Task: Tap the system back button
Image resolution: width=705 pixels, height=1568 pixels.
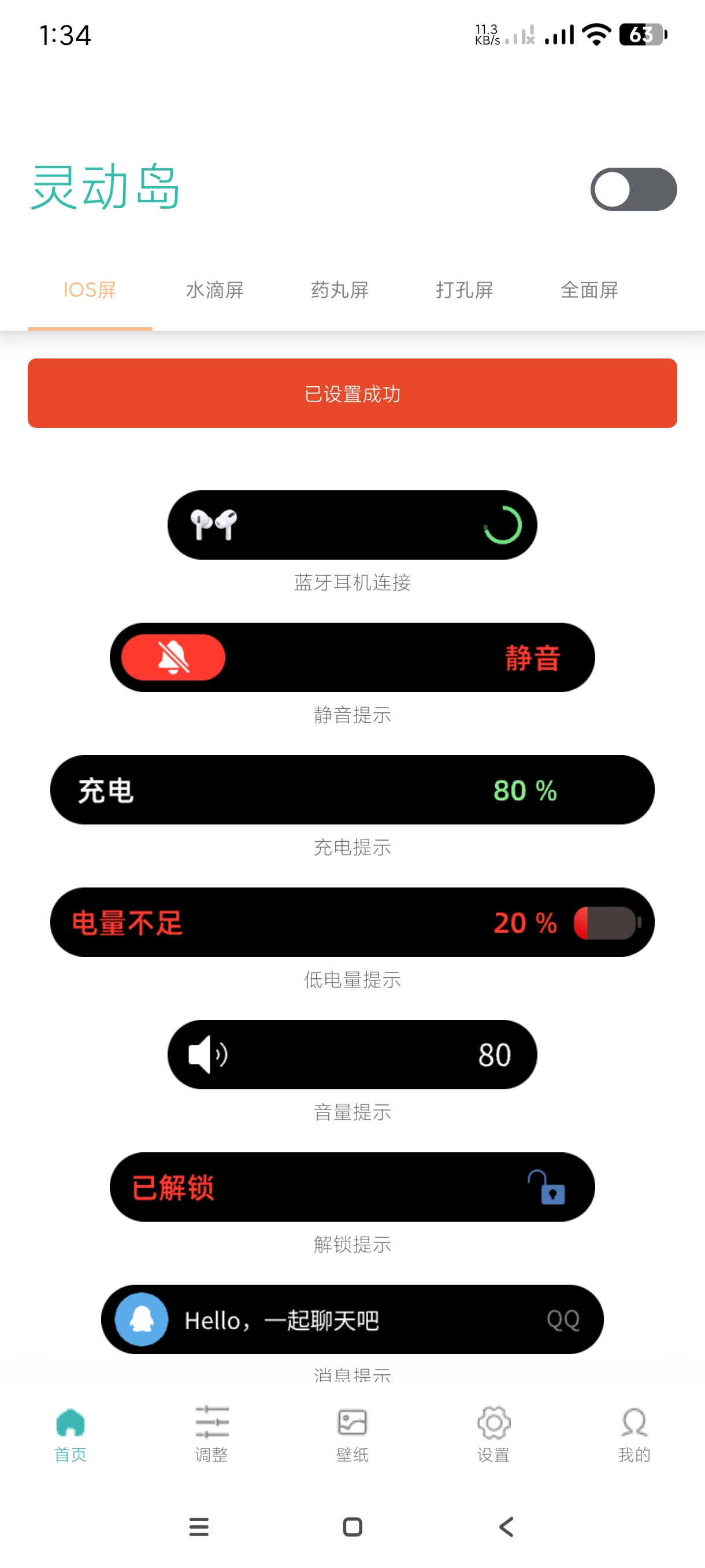Action: pos(506,1526)
